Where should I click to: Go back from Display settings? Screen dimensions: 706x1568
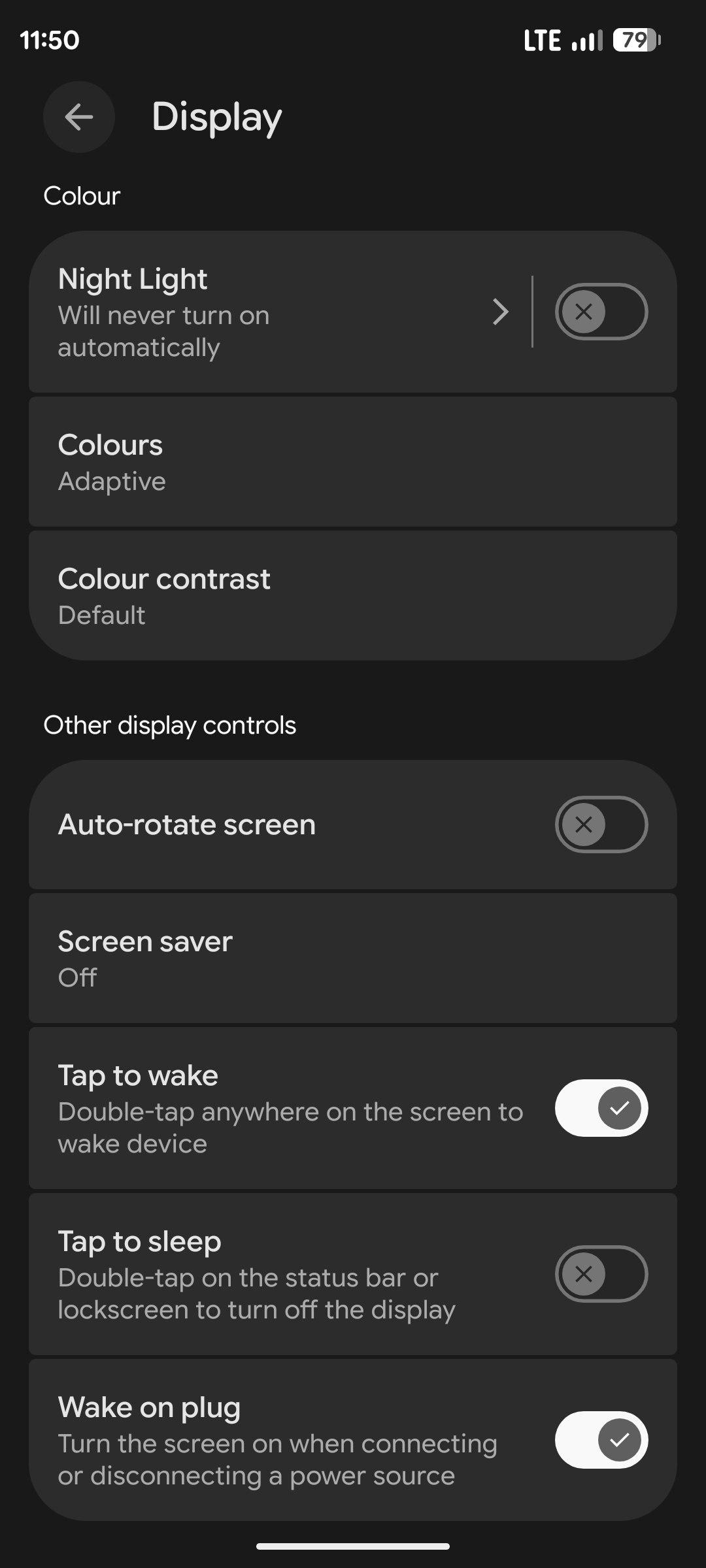point(79,118)
